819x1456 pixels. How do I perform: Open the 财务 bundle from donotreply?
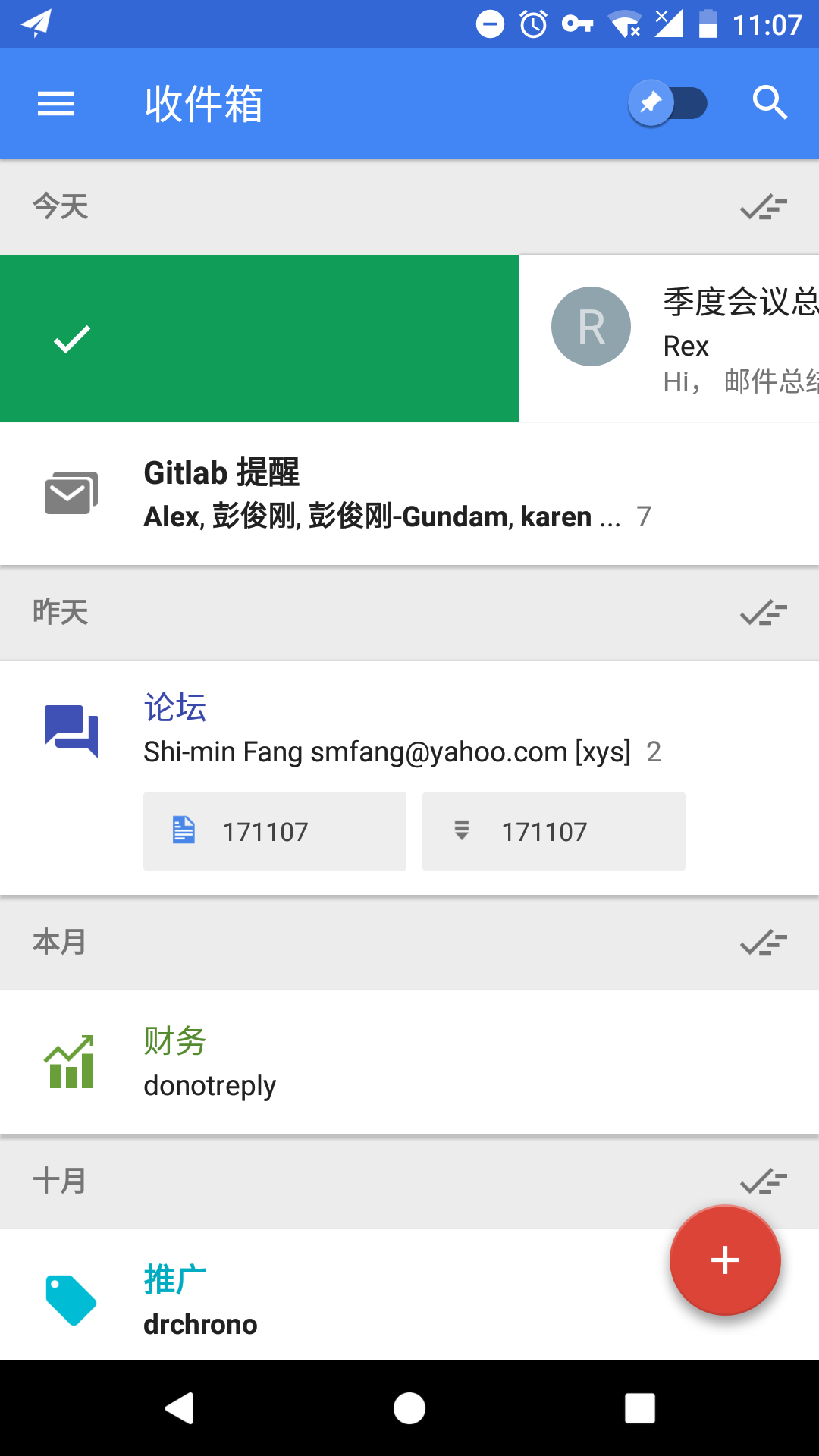click(409, 1062)
